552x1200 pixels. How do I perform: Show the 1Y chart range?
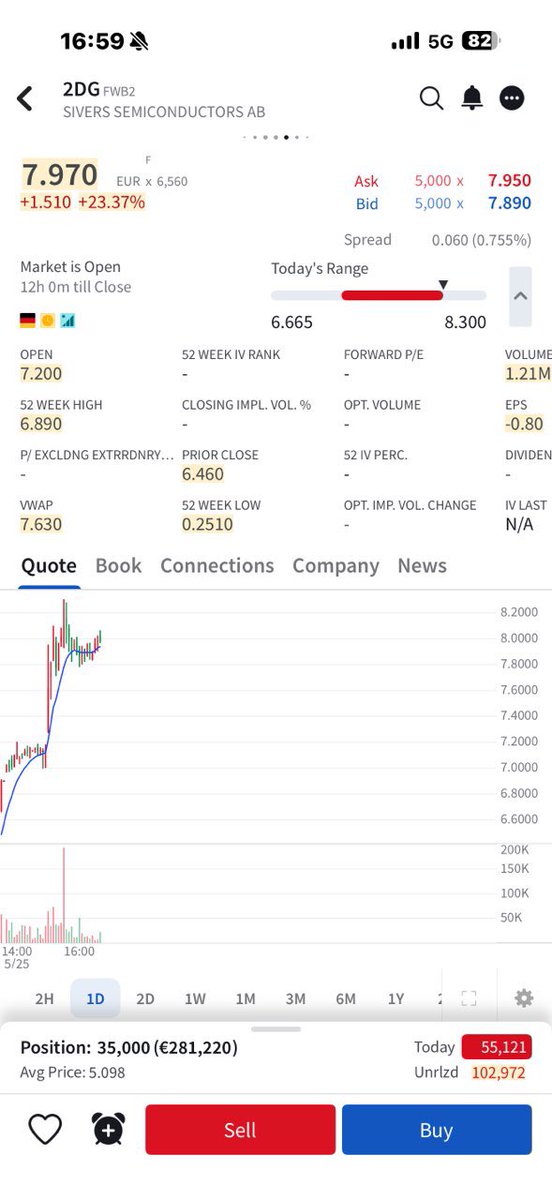coord(396,998)
